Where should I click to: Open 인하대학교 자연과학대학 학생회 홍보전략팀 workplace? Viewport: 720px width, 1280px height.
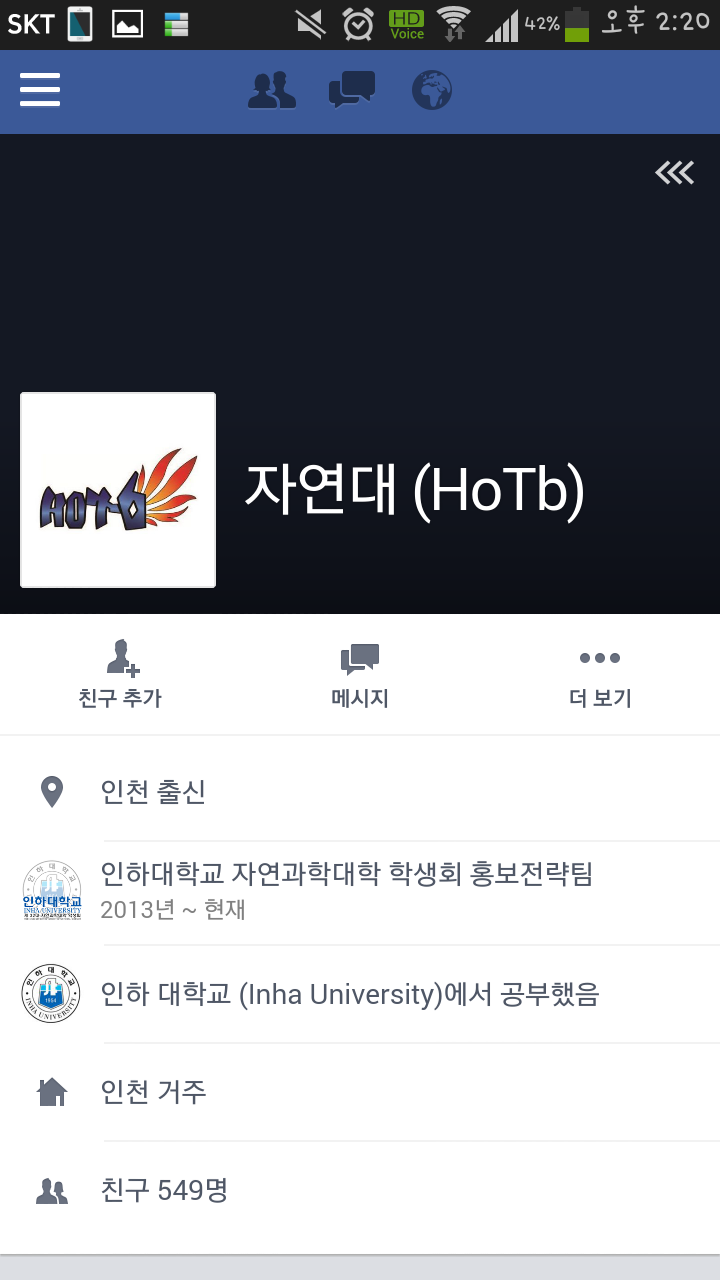360,890
